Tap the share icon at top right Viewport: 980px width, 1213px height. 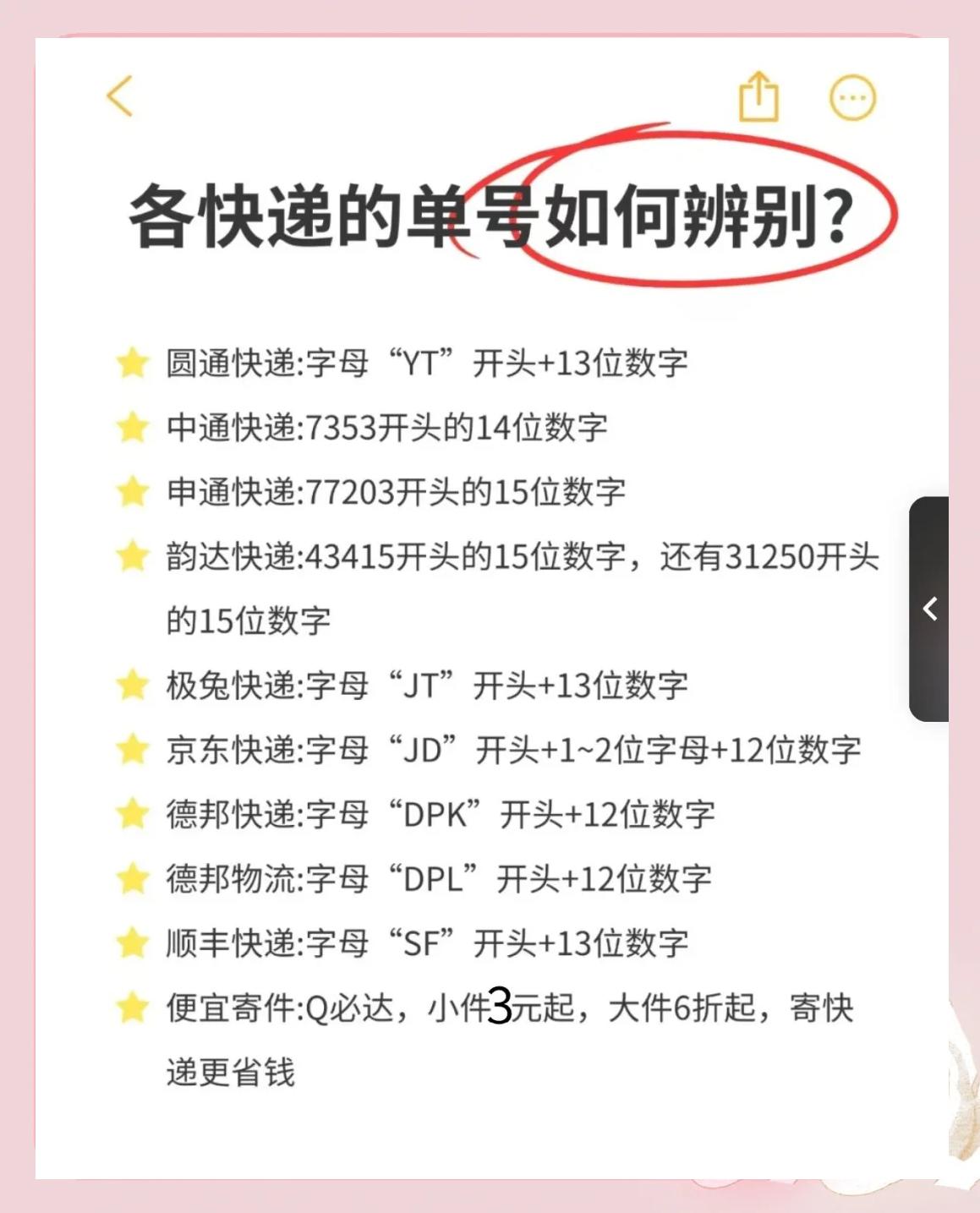(758, 97)
